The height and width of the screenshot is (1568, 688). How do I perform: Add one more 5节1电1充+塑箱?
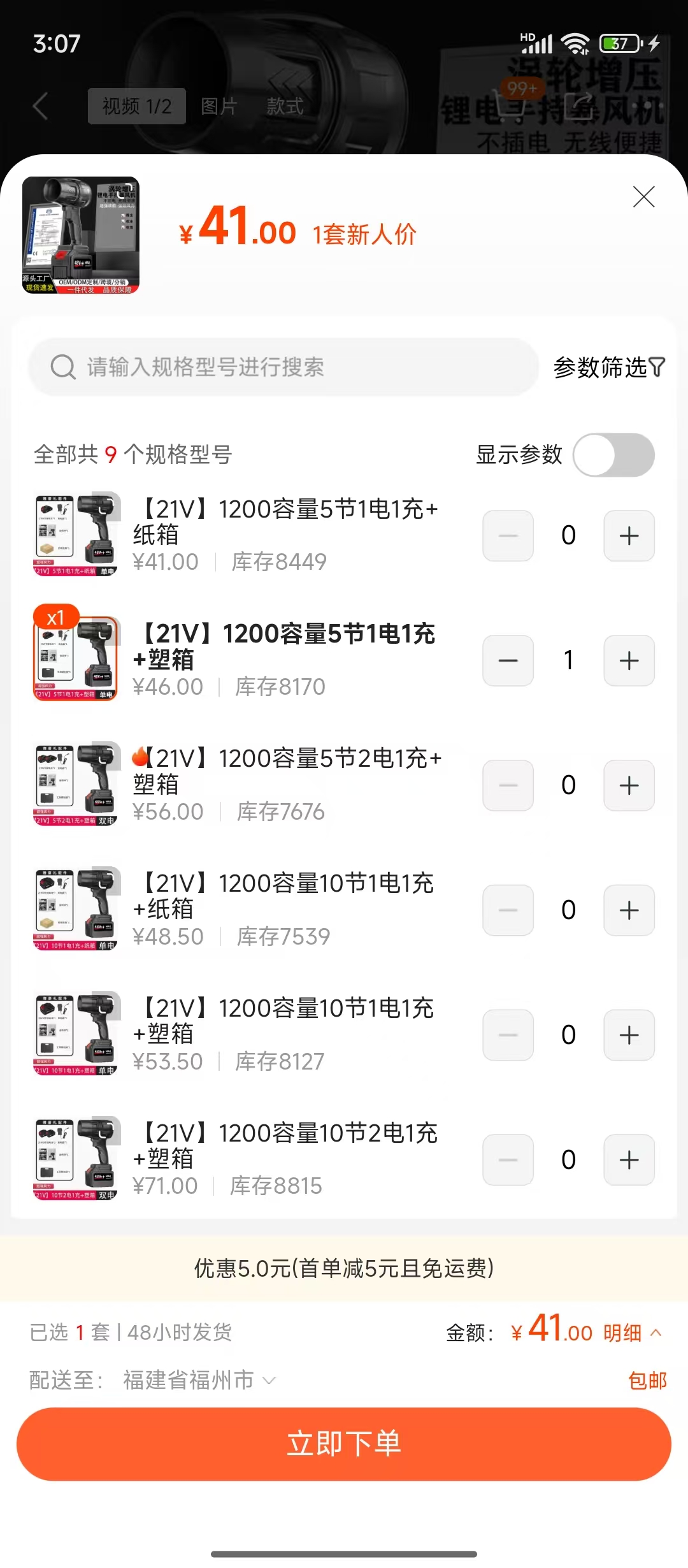point(629,661)
